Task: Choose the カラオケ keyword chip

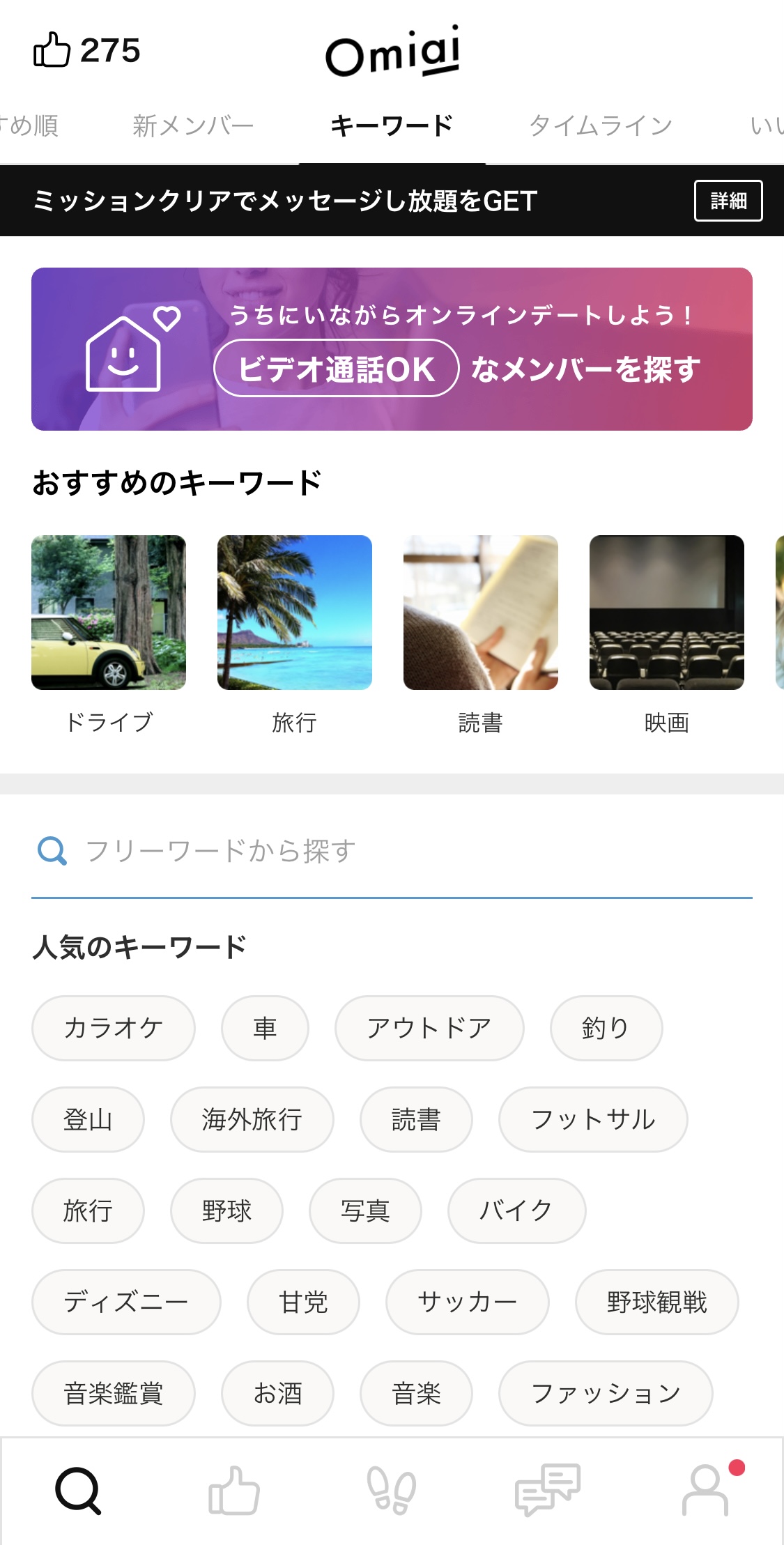Action: point(114,1028)
